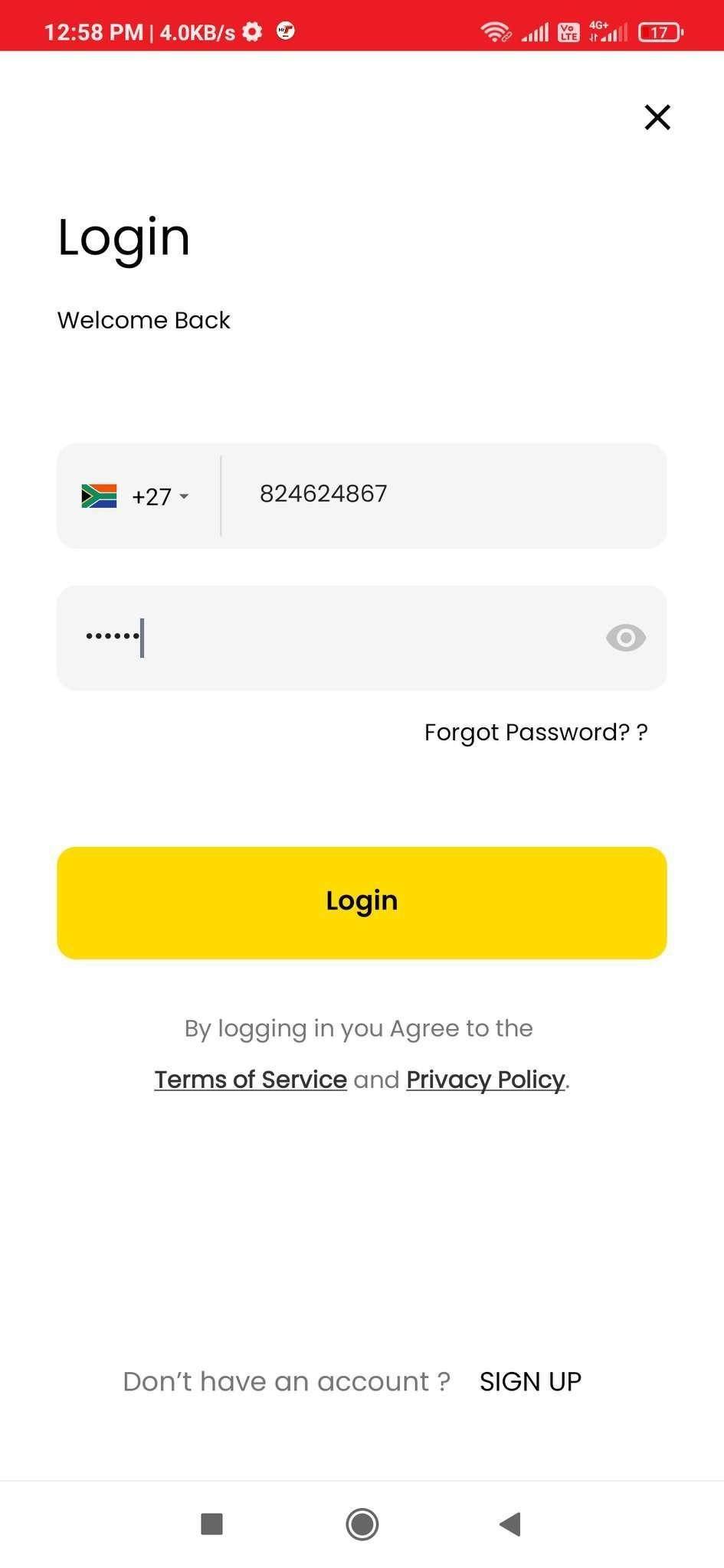
Task: Select SIGN UP to create an account
Action: 530,1381
